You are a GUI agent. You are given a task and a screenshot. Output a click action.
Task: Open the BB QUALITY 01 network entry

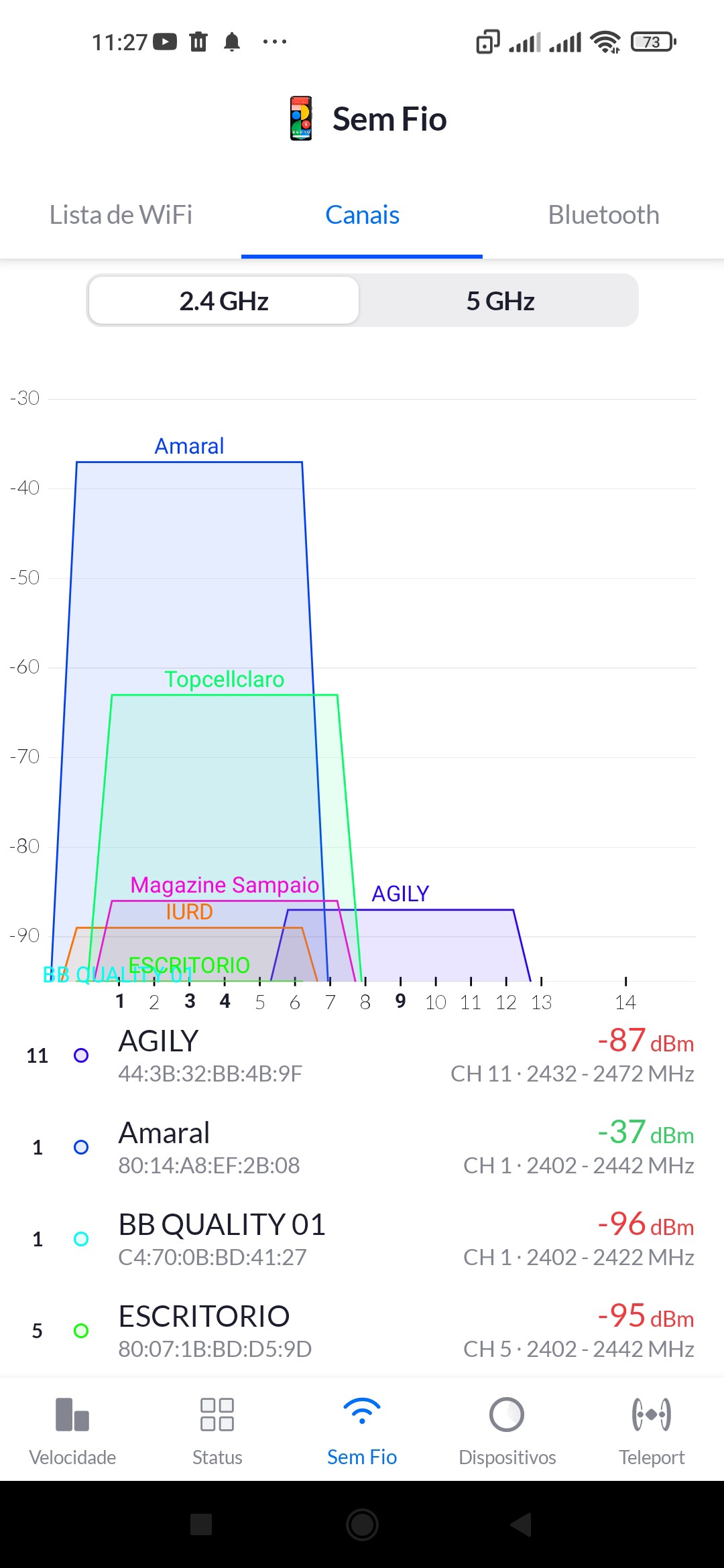[x=362, y=1239]
